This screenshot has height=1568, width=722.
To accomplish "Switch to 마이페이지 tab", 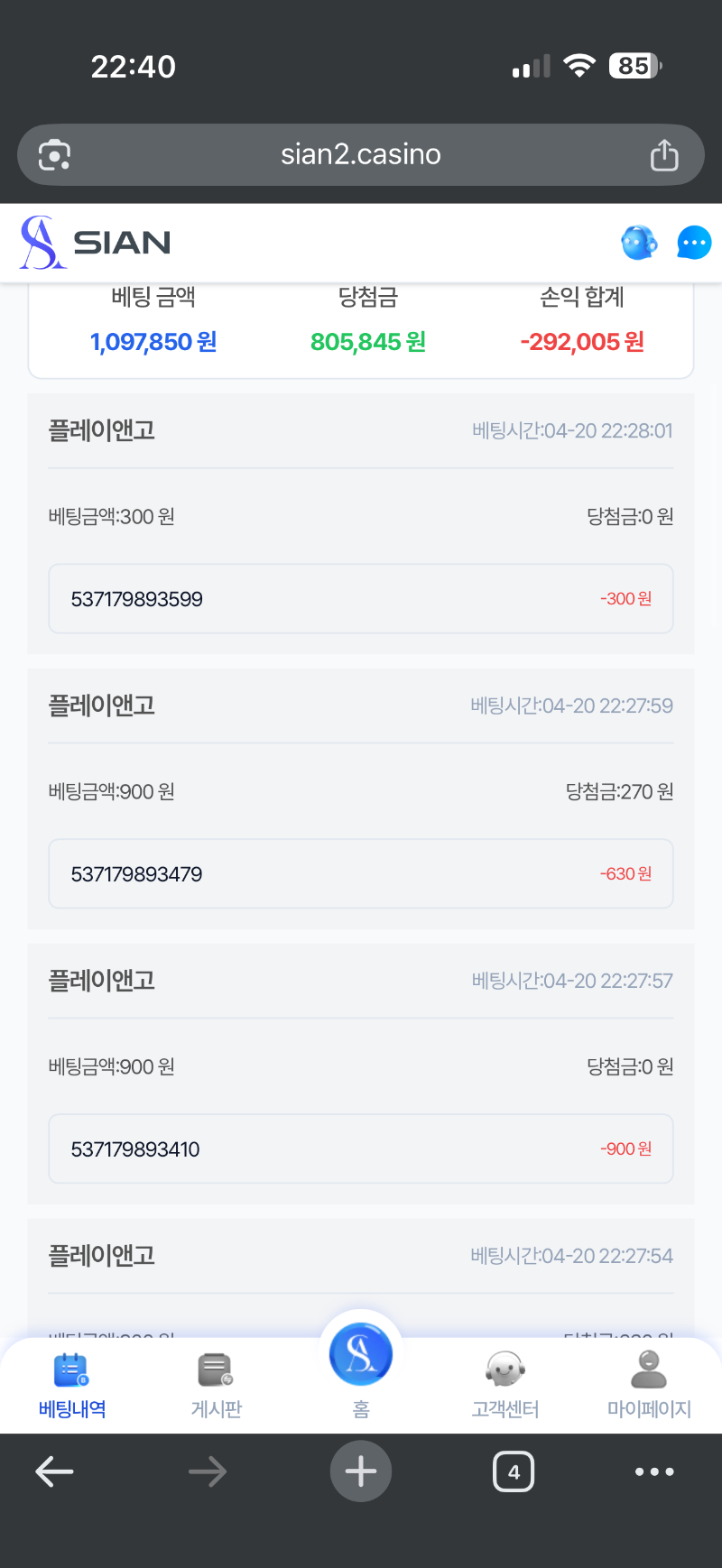I will 649,1385.
